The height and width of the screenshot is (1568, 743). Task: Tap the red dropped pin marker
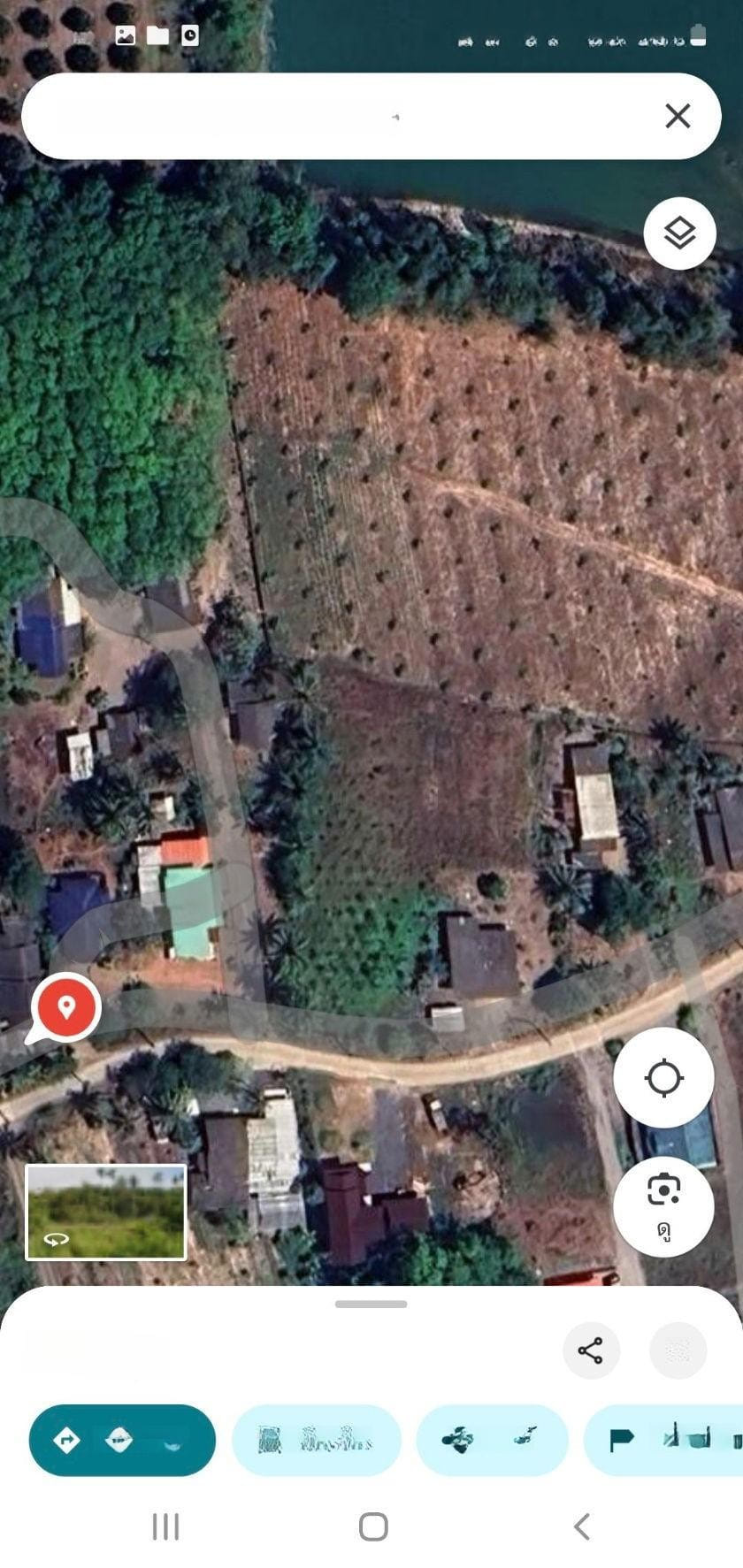pyautogui.click(x=65, y=1006)
